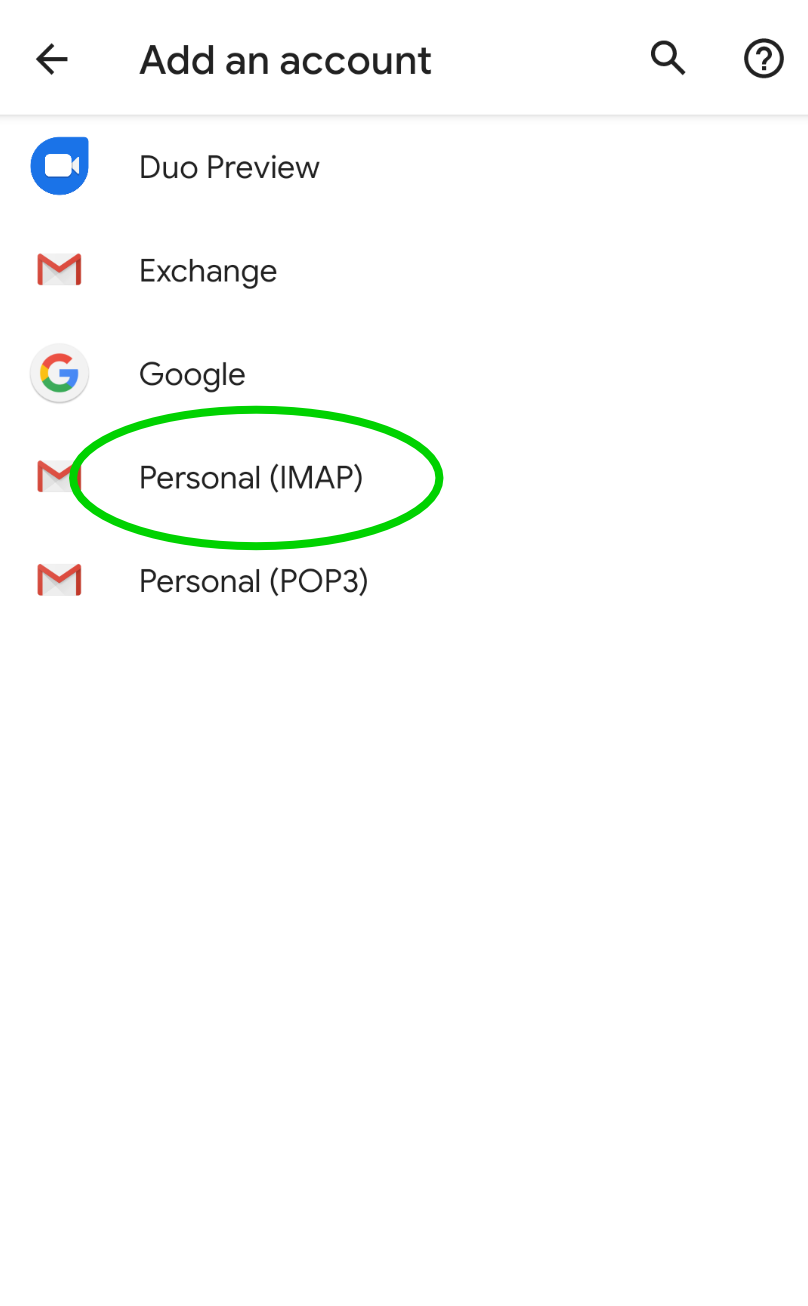Open the search icon
808x1306 pixels.
pyautogui.click(x=668, y=59)
